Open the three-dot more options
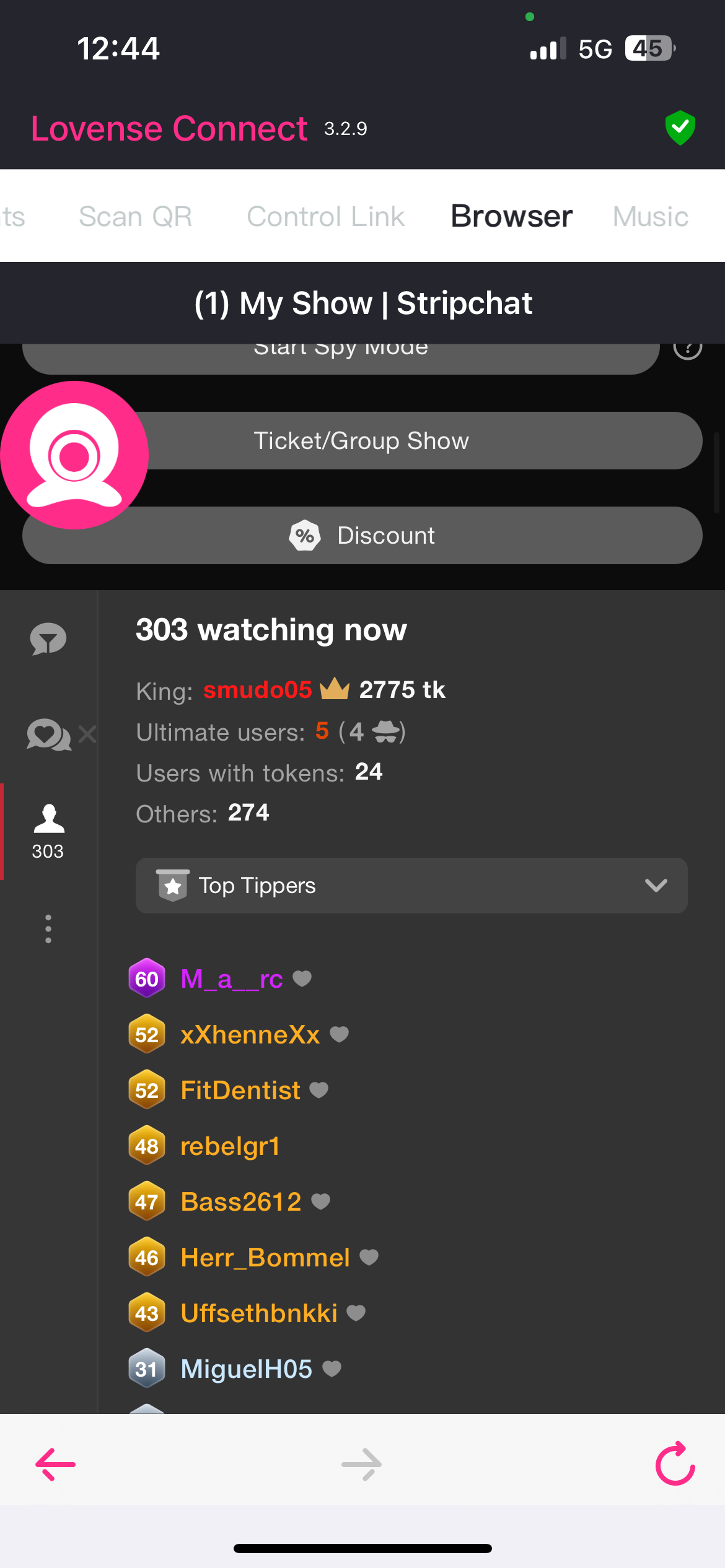 pyautogui.click(x=48, y=929)
